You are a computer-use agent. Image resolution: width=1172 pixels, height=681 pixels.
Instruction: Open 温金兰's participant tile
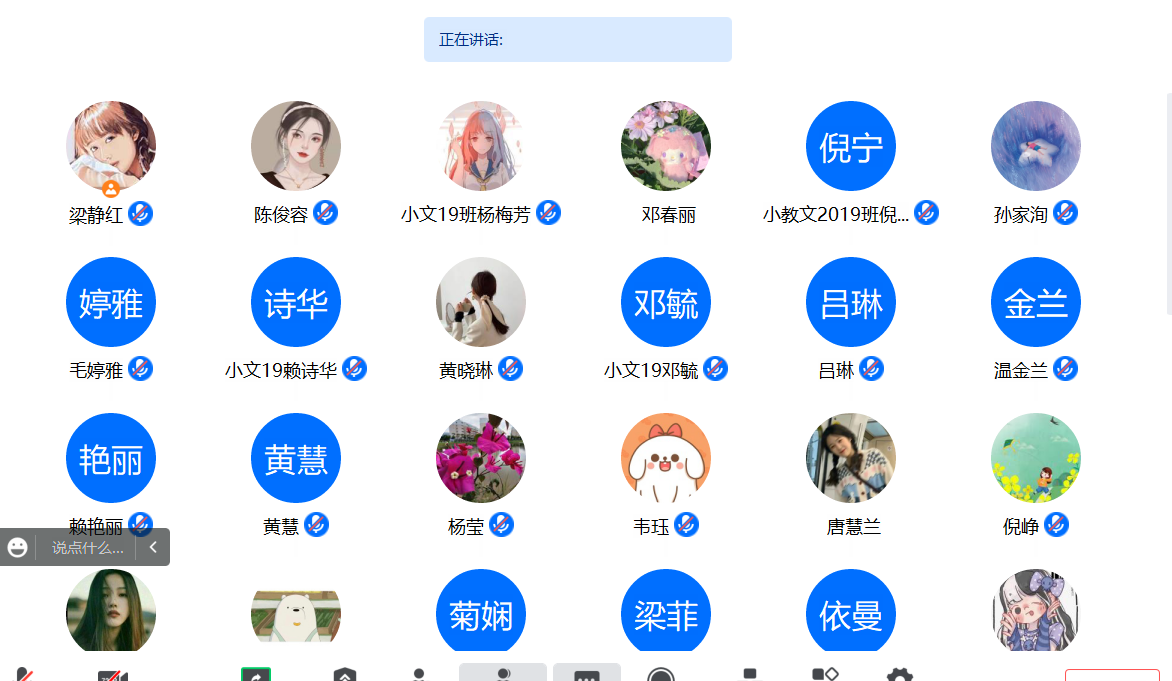click(x=1036, y=302)
